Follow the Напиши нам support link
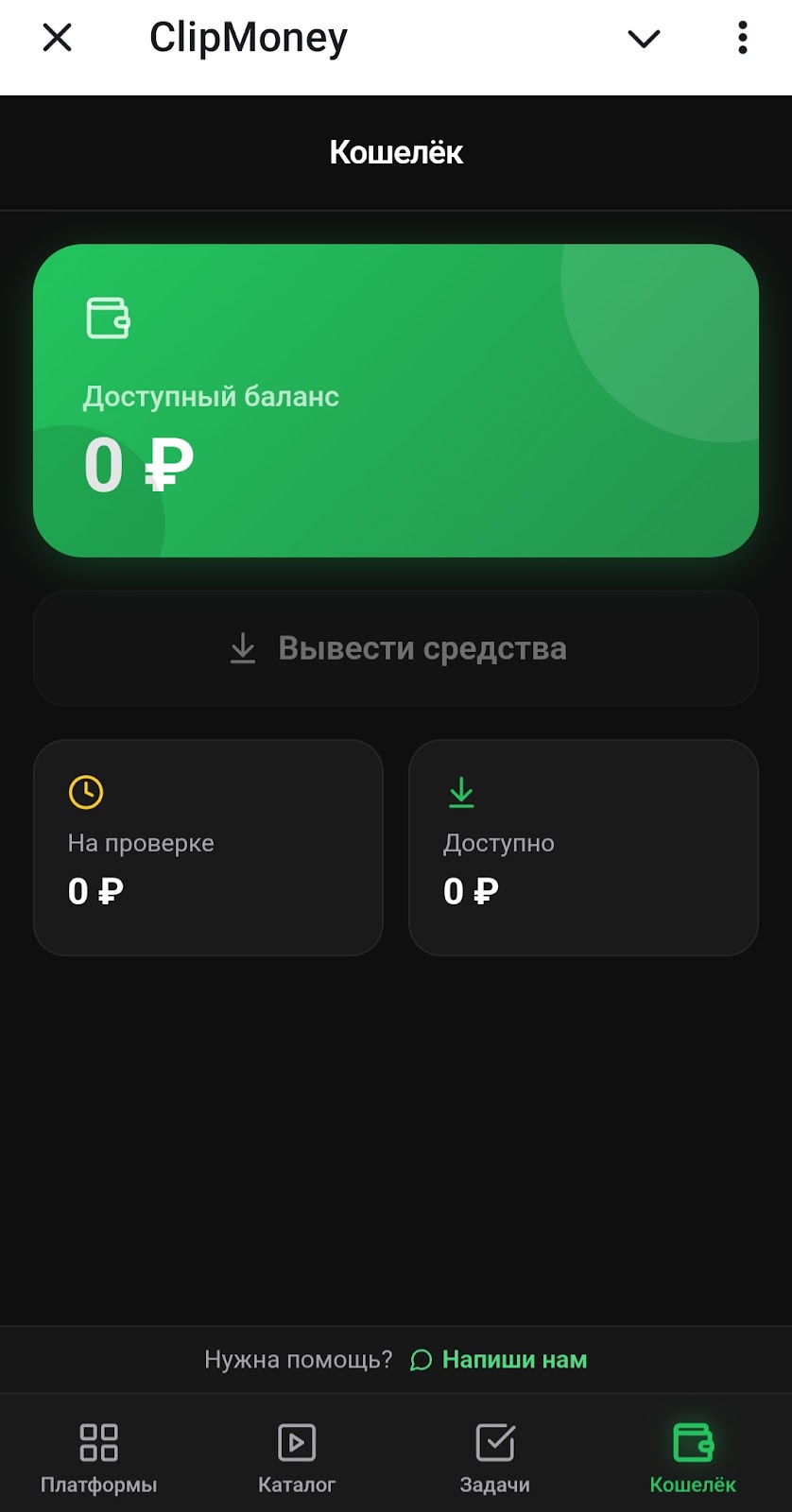Screen dimensions: 792x1512 tap(500, 1360)
